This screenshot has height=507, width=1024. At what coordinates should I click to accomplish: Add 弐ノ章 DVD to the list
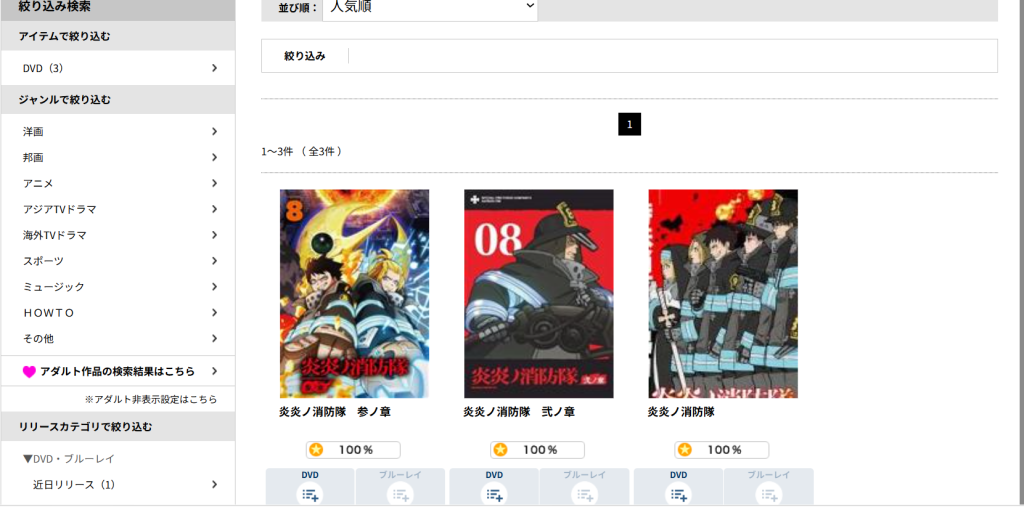coord(494,487)
